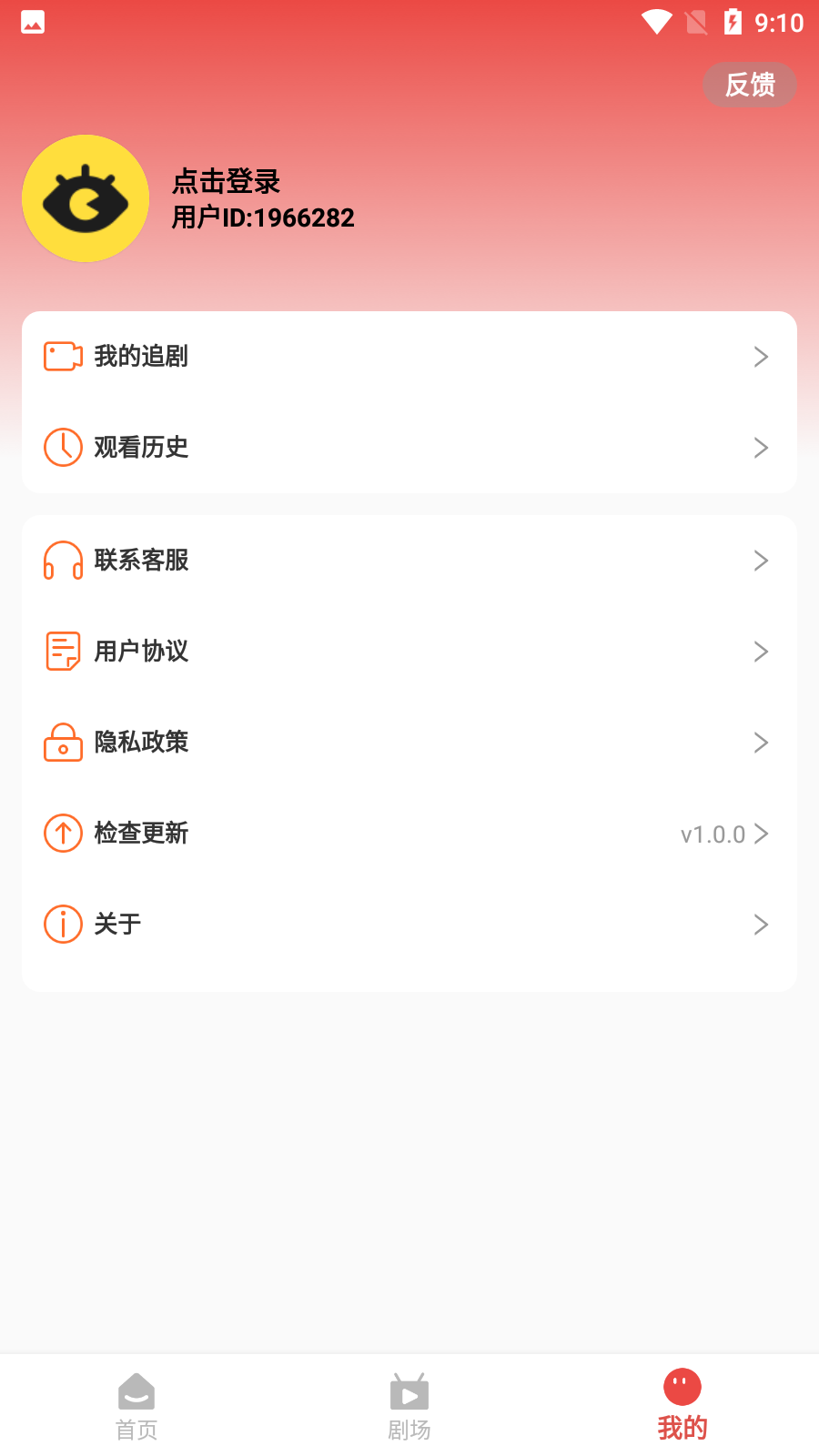819x1456 pixels.
Task: Go to the 剧场 theater tab
Action: 409,1406
